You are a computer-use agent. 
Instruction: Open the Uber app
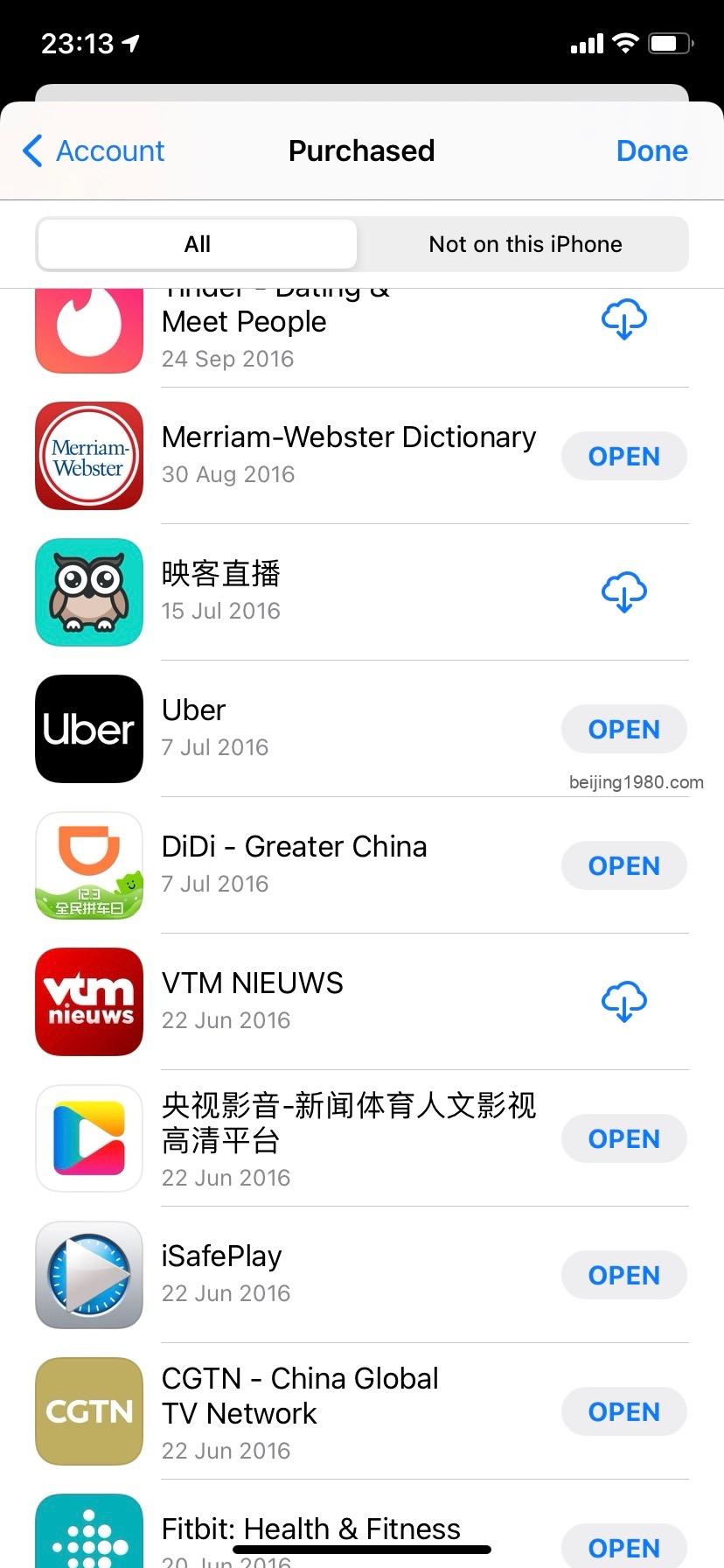click(x=623, y=729)
